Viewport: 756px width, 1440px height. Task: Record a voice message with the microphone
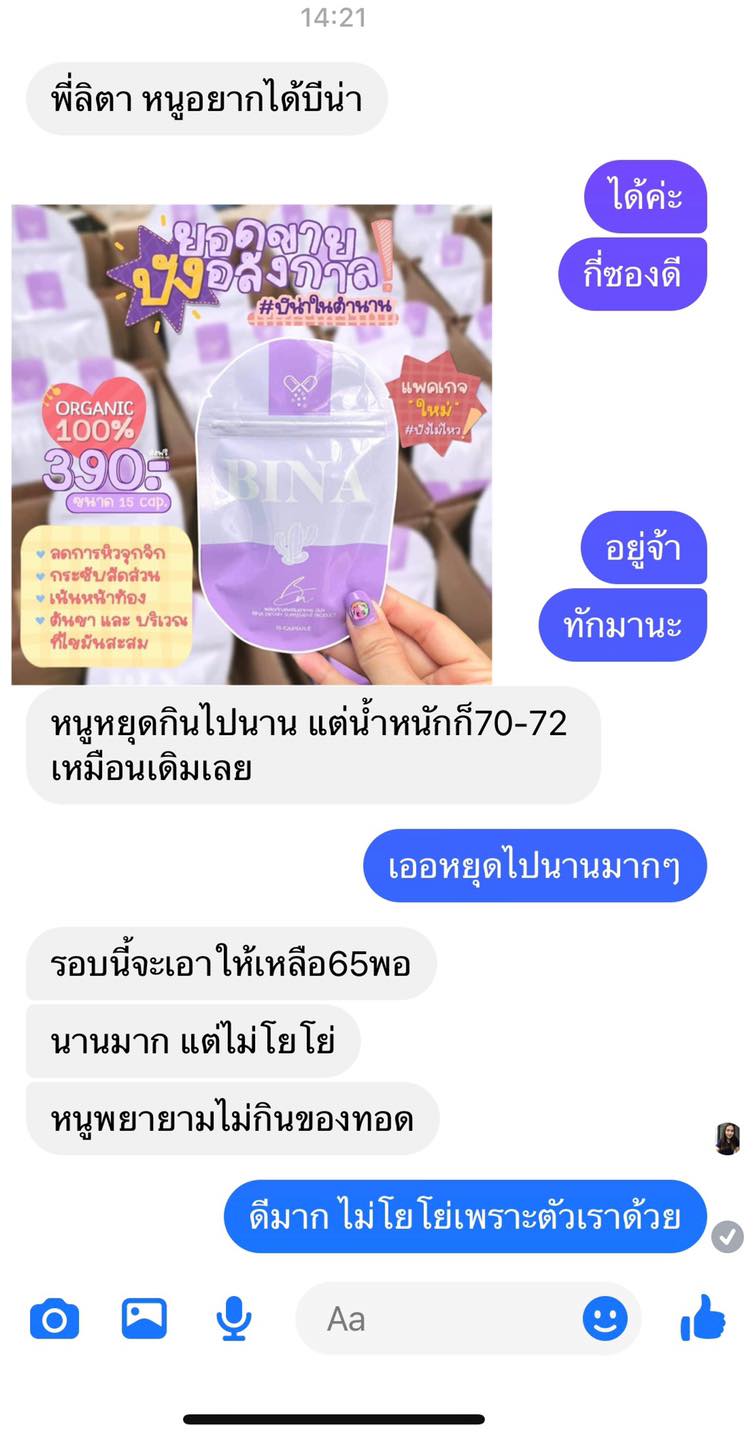tap(234, 1320)
